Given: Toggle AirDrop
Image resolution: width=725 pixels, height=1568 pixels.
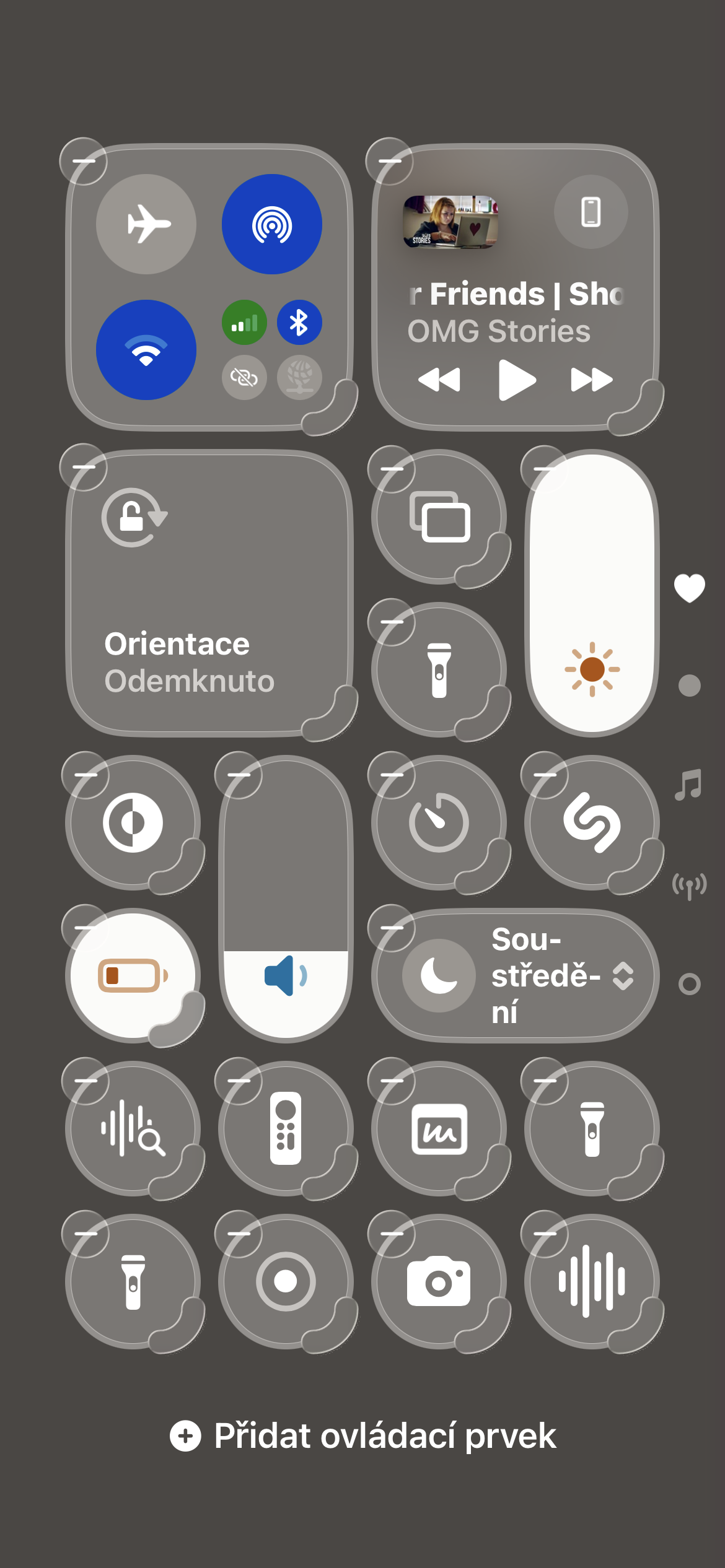Looking at the screenshot, I should (x=271, y=224).
